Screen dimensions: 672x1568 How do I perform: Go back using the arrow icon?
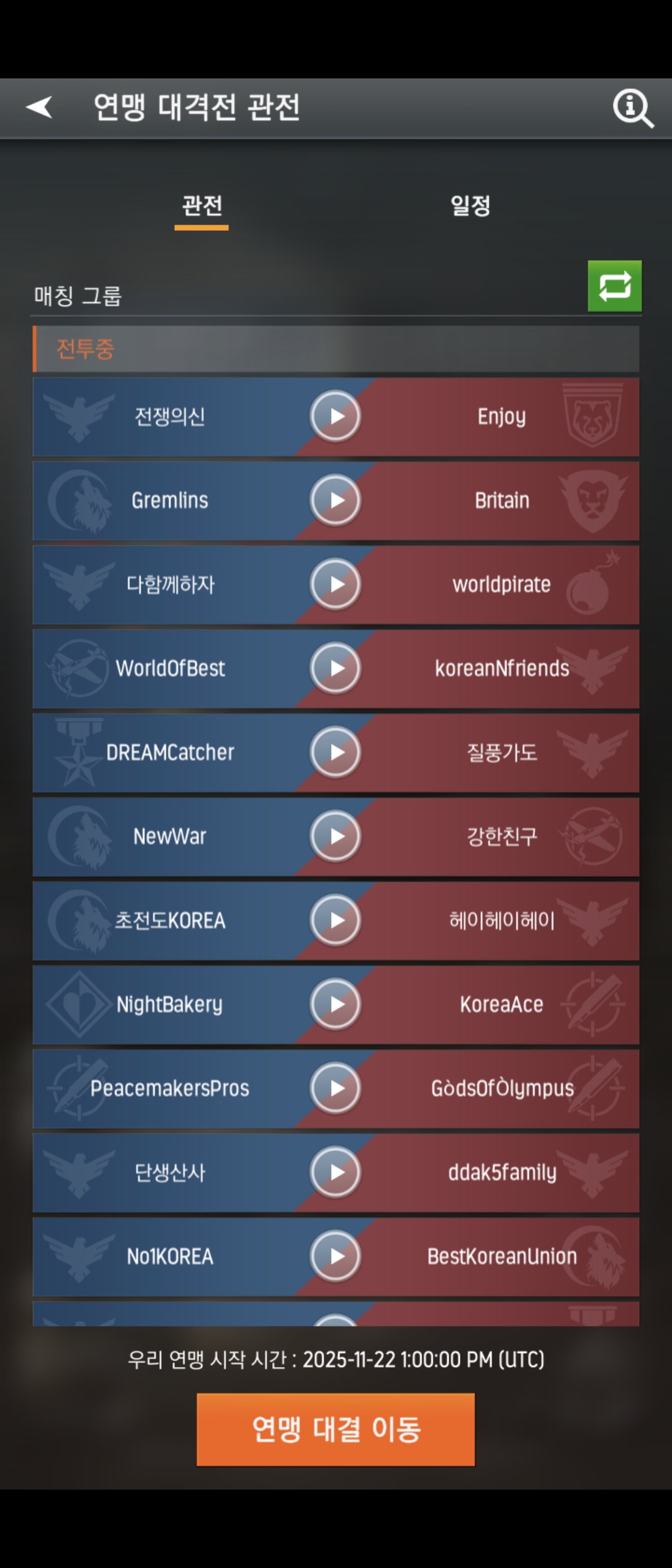tap(40, 107)
